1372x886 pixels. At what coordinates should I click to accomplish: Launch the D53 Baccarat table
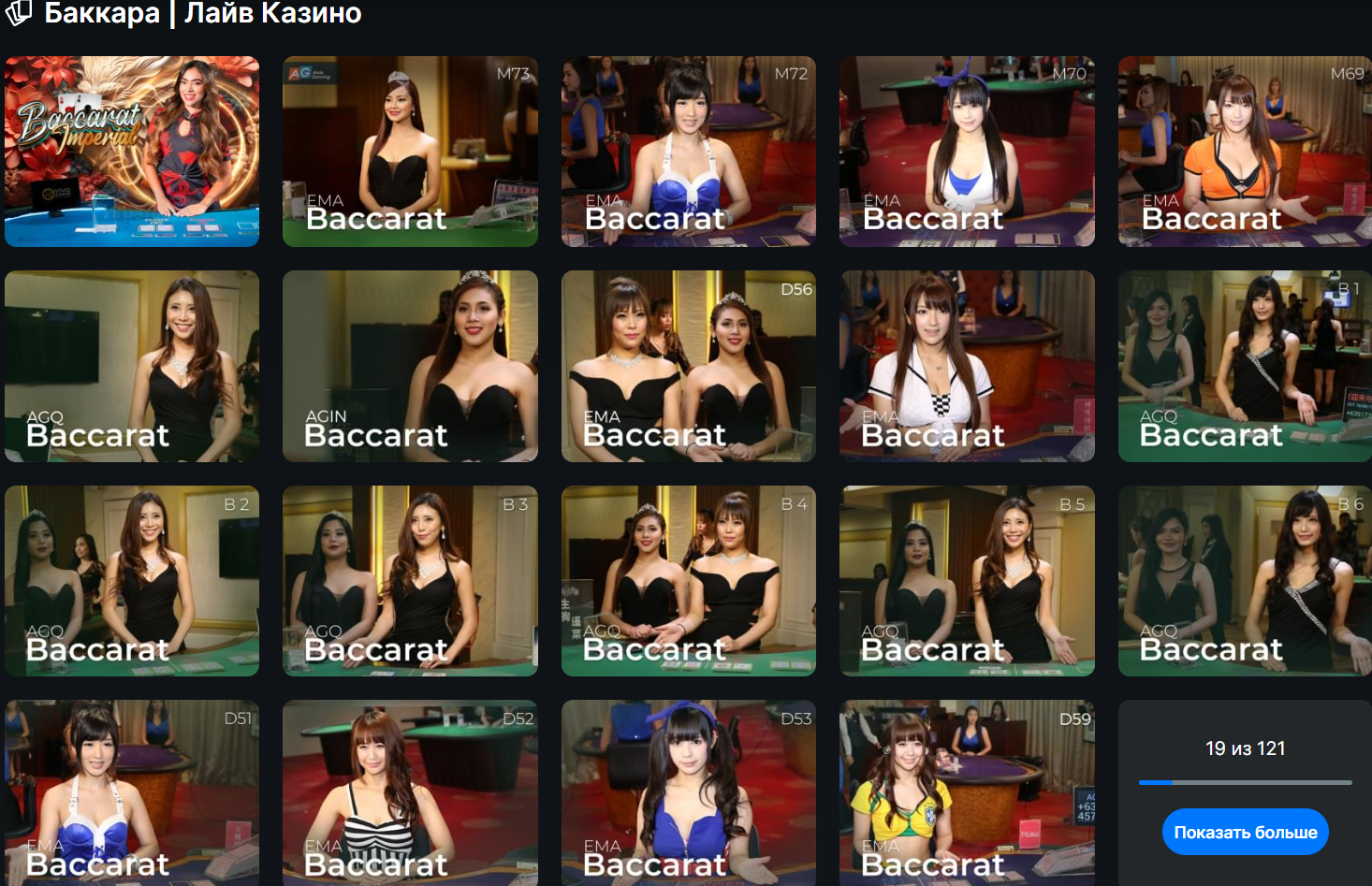click(x=688, y=792)
